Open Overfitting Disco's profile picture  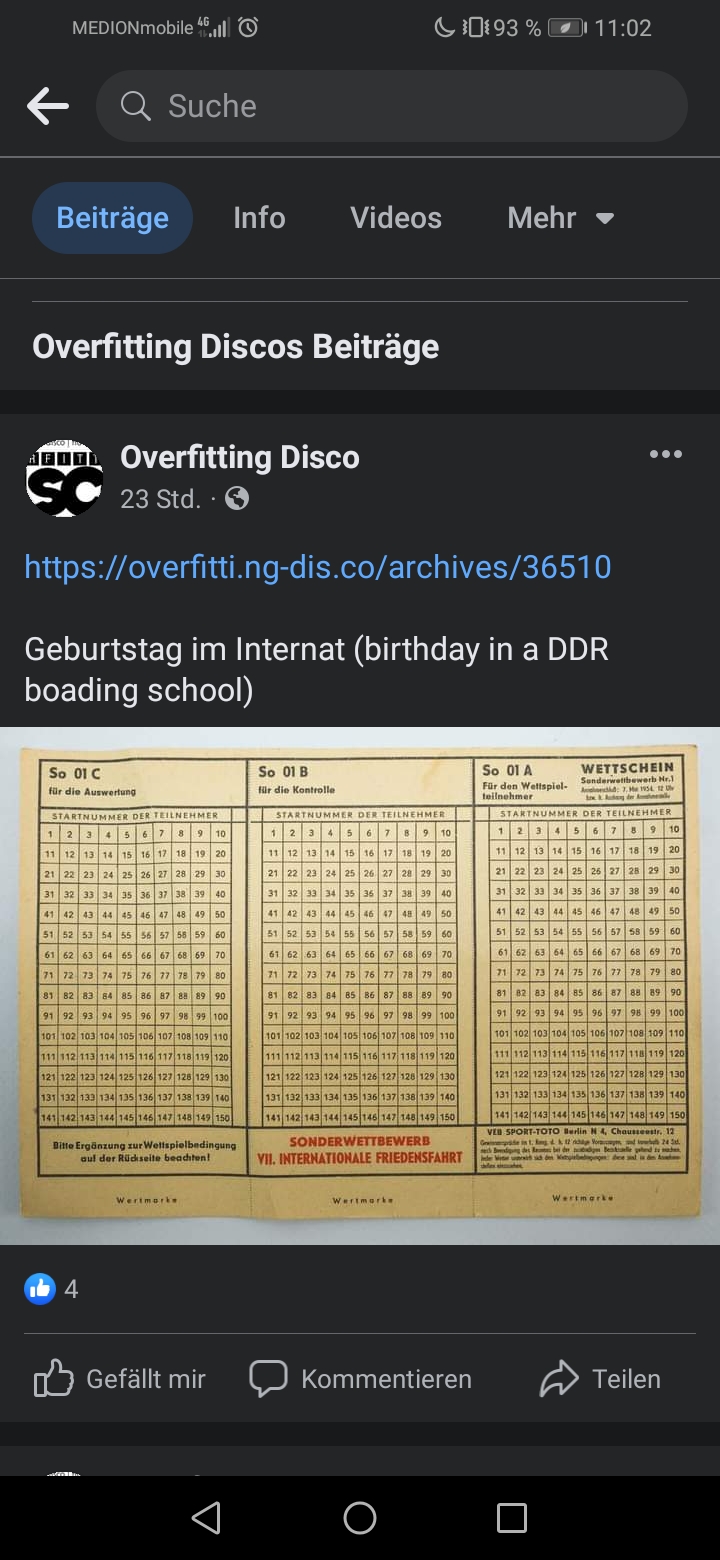(x=64, y=478)
